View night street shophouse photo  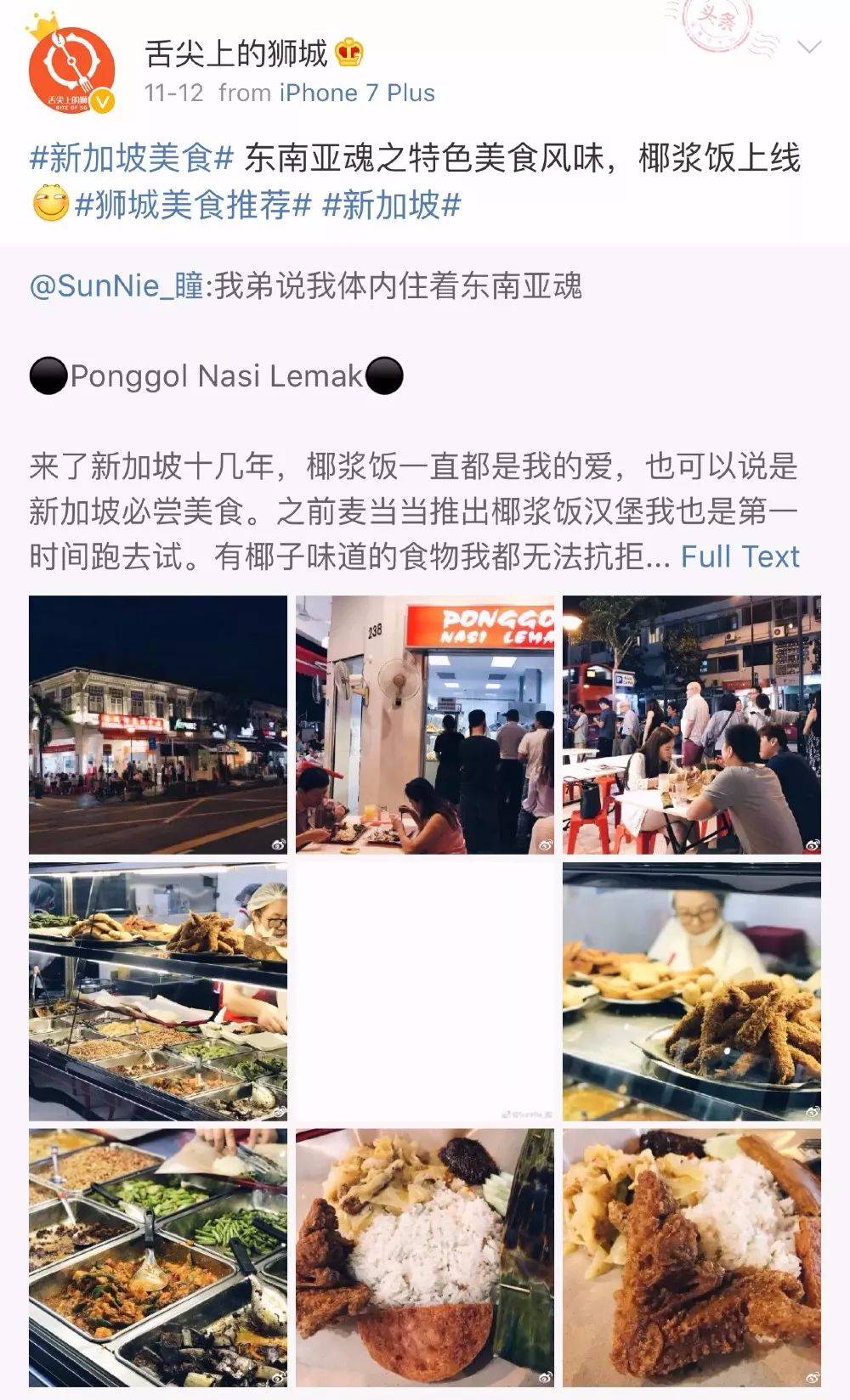click(x=158, y=725)
